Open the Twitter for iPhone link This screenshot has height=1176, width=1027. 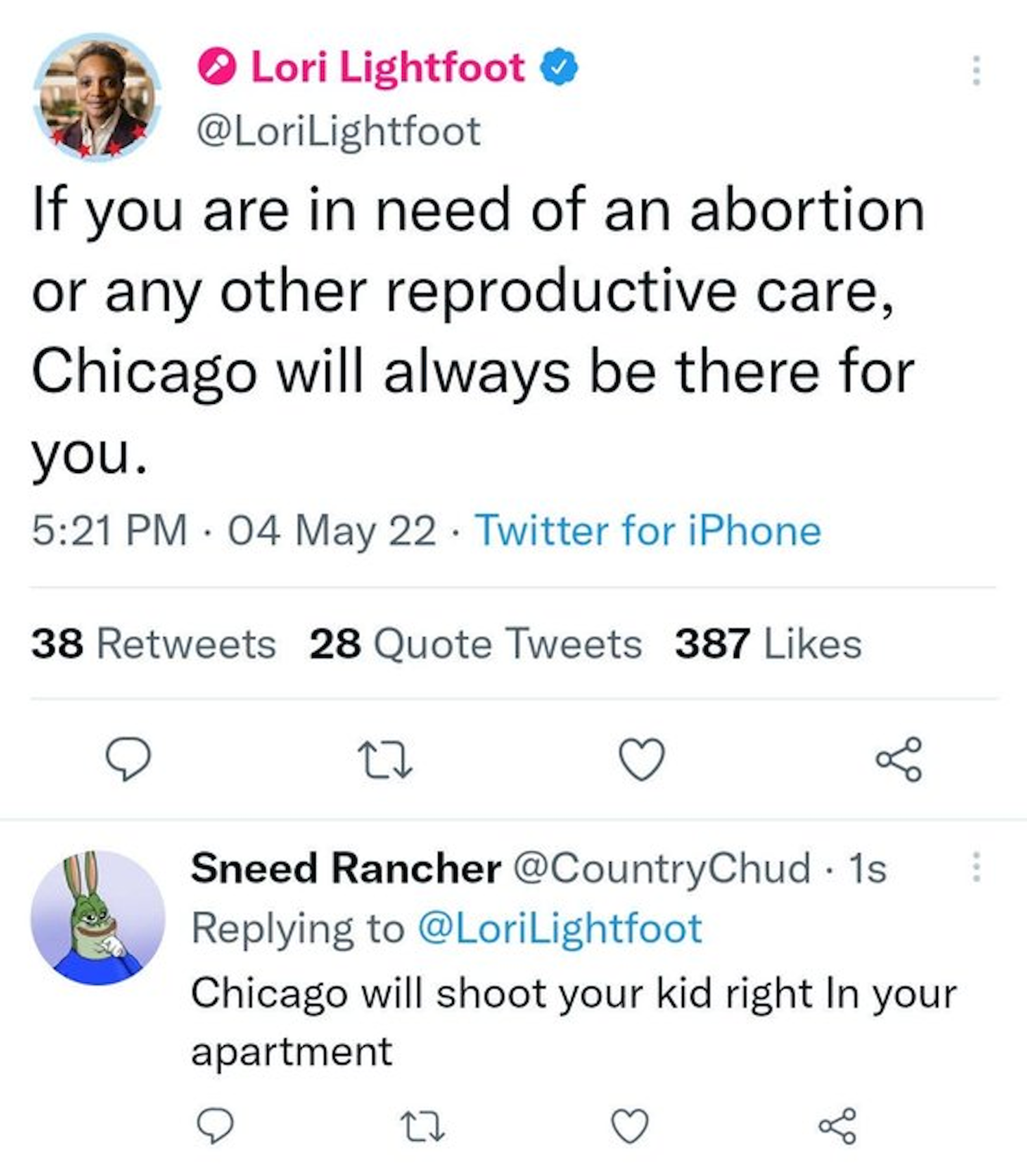(x=648, y=531)
